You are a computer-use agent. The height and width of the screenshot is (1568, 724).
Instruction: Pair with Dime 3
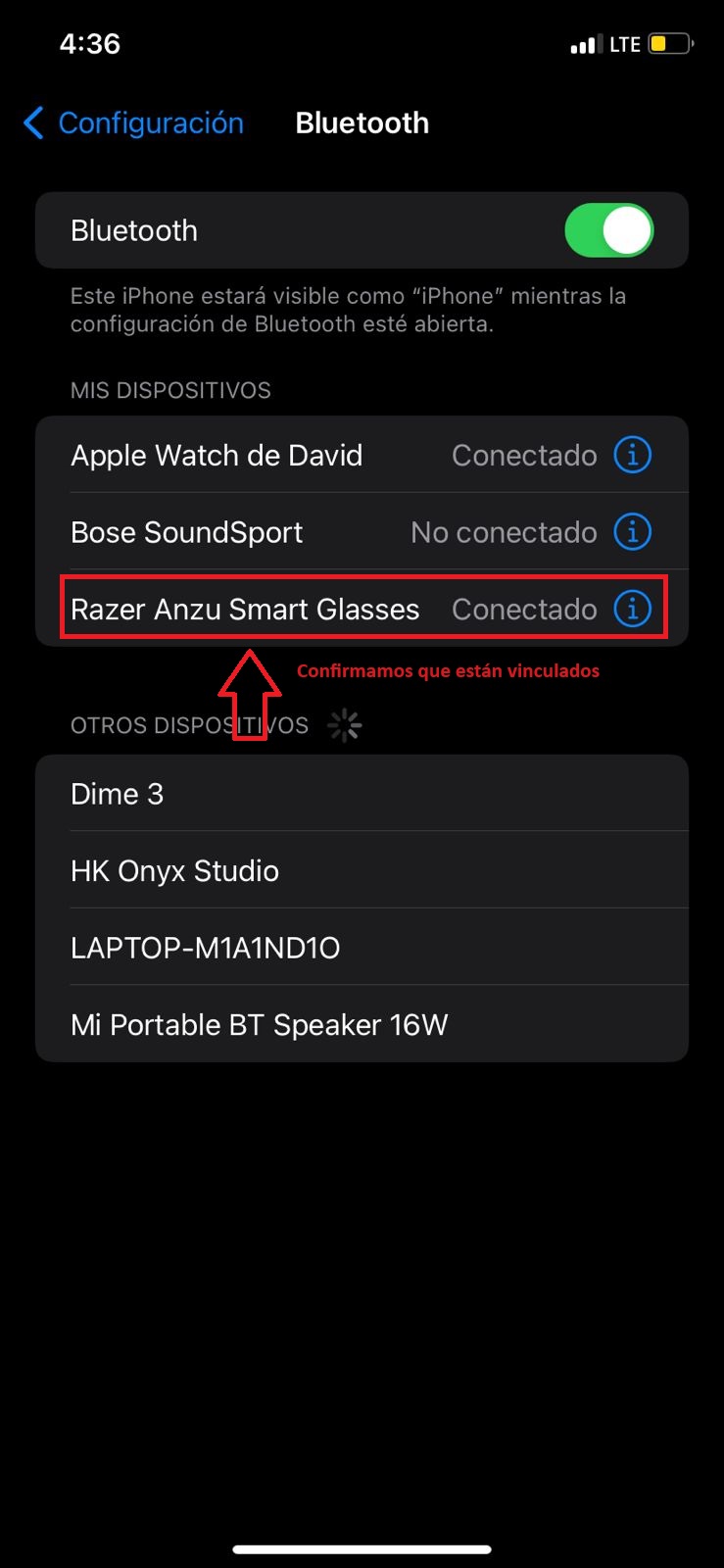(x=362, y=794)
